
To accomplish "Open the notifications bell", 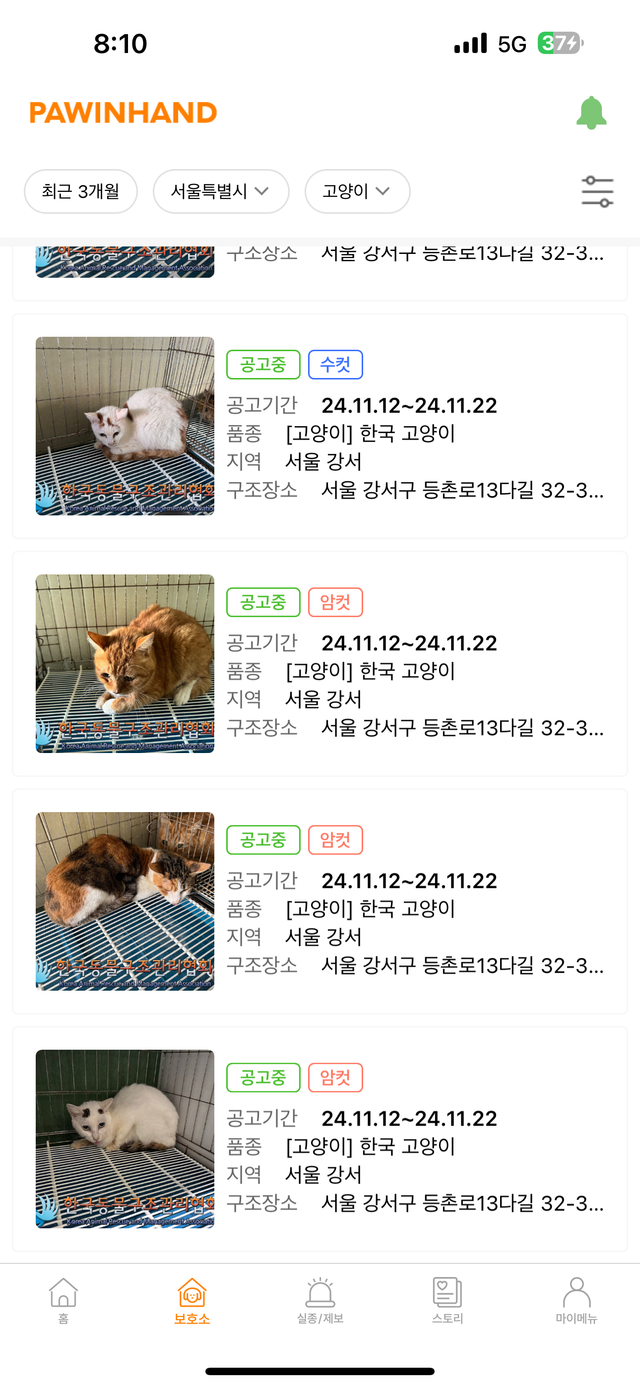I will pyautogui.click(x=591, y=113).
